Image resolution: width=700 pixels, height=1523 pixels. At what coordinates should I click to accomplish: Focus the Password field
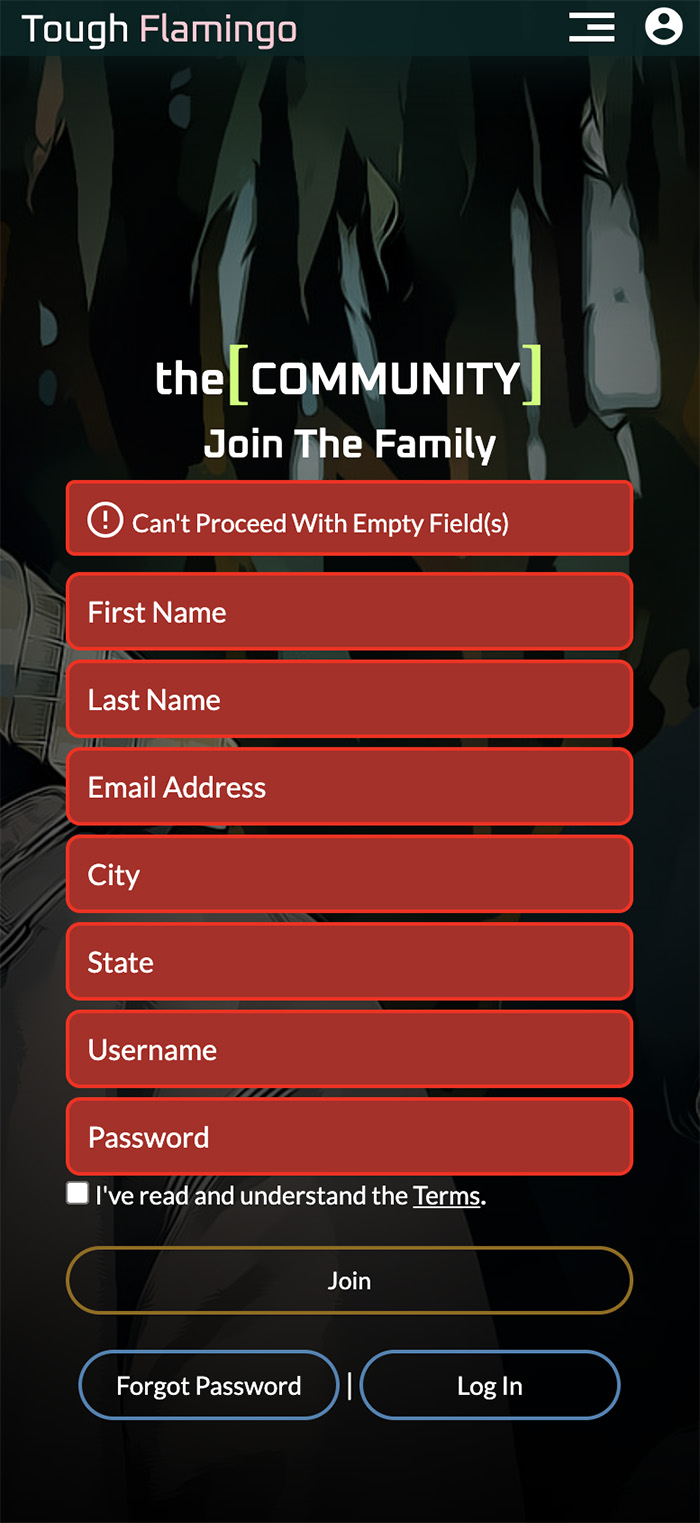(349, 1137)
